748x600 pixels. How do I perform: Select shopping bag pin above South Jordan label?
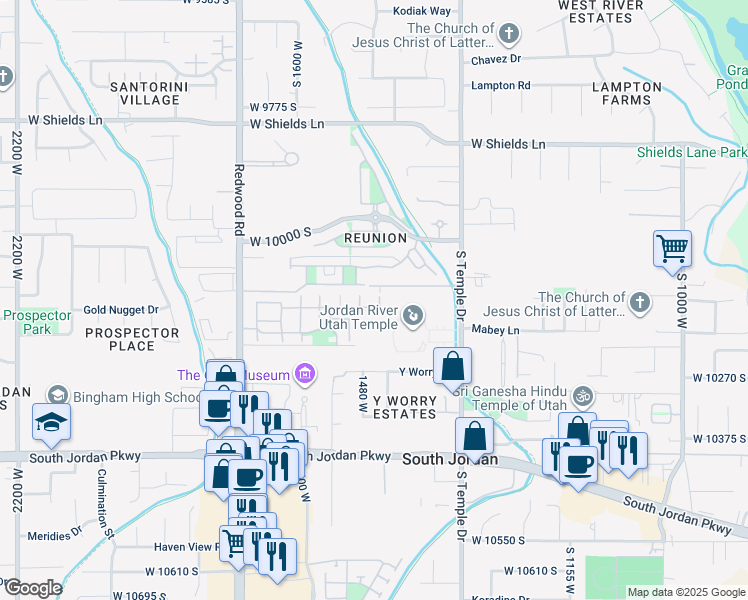(474, 437)
